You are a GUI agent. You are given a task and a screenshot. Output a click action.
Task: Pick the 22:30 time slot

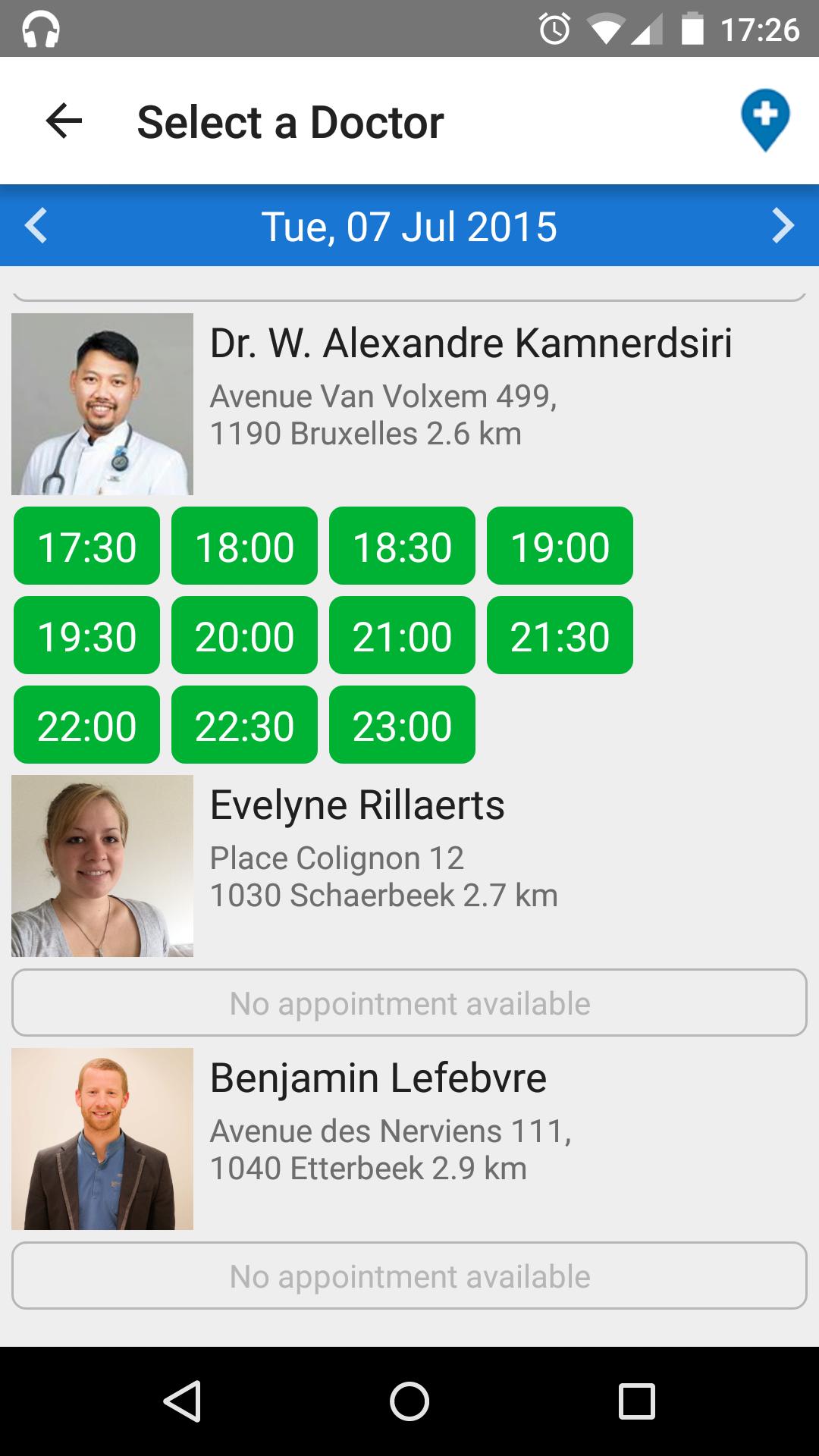tap(244, 725)
